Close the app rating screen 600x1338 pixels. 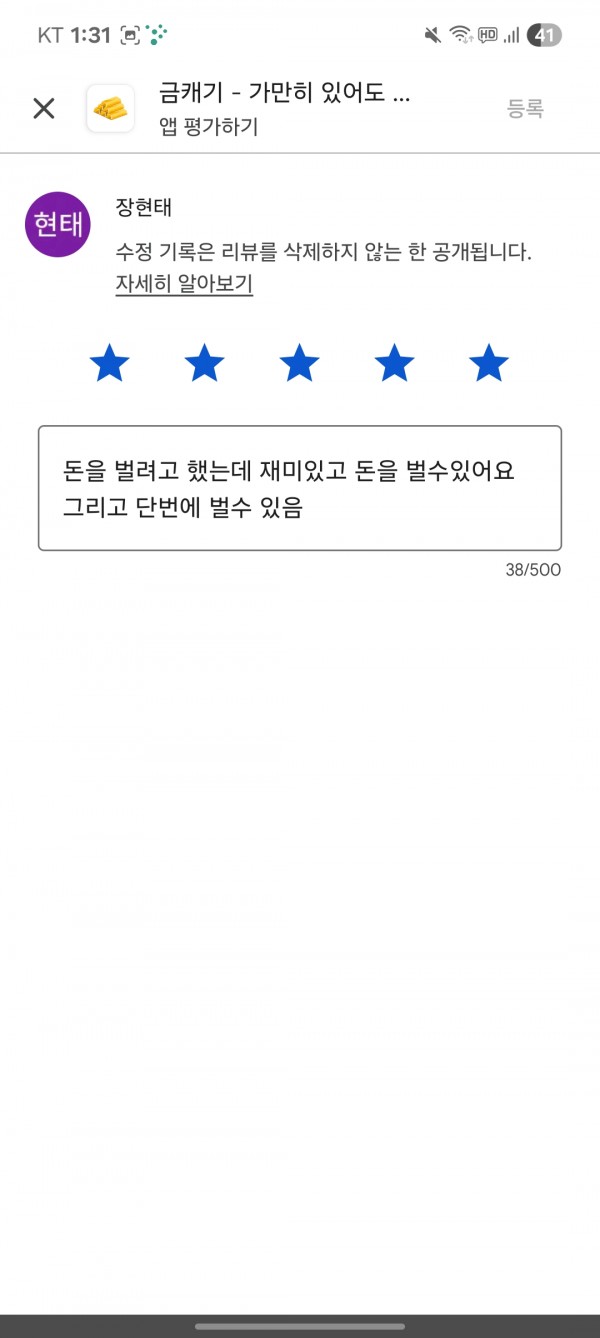[x=44, y=108]
